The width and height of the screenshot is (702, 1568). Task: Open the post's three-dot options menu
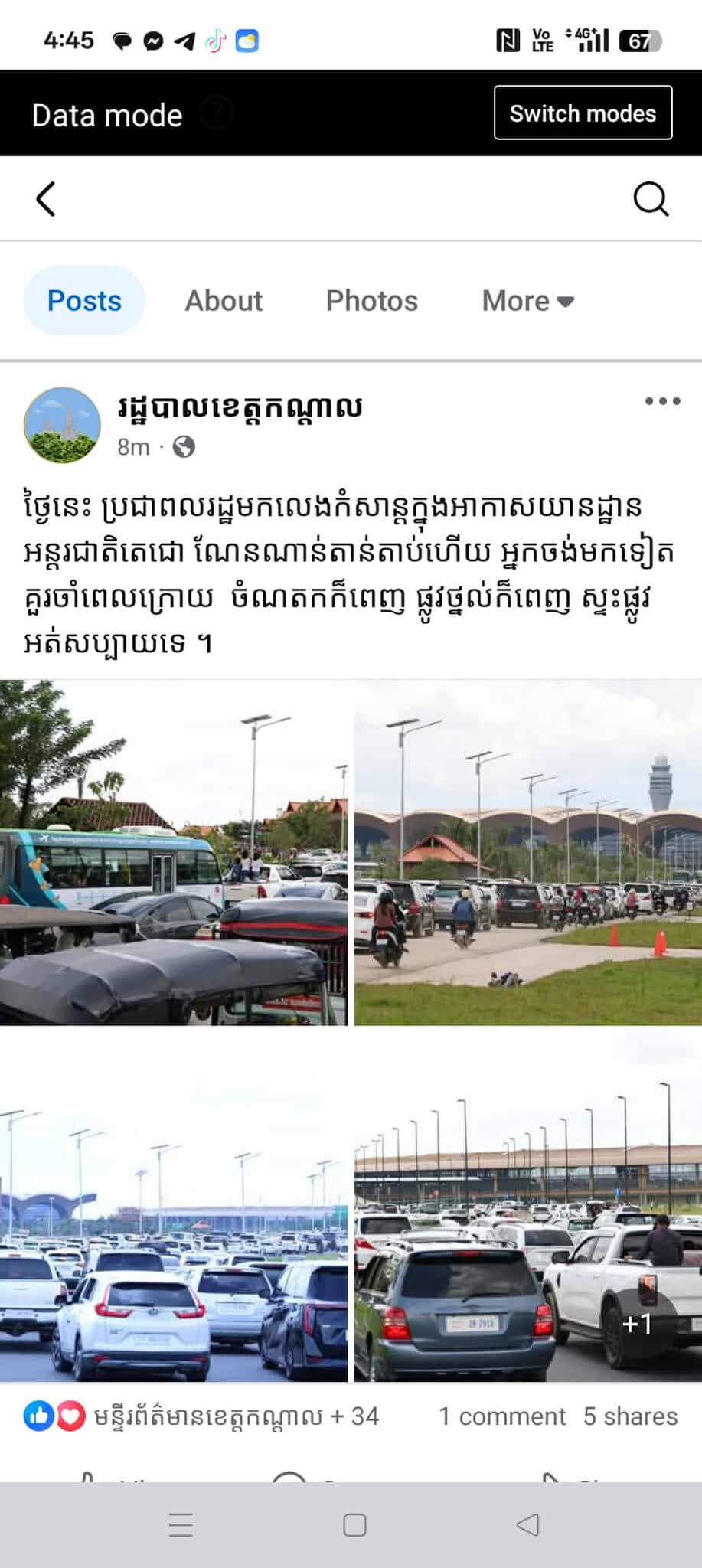click(662, 401)
